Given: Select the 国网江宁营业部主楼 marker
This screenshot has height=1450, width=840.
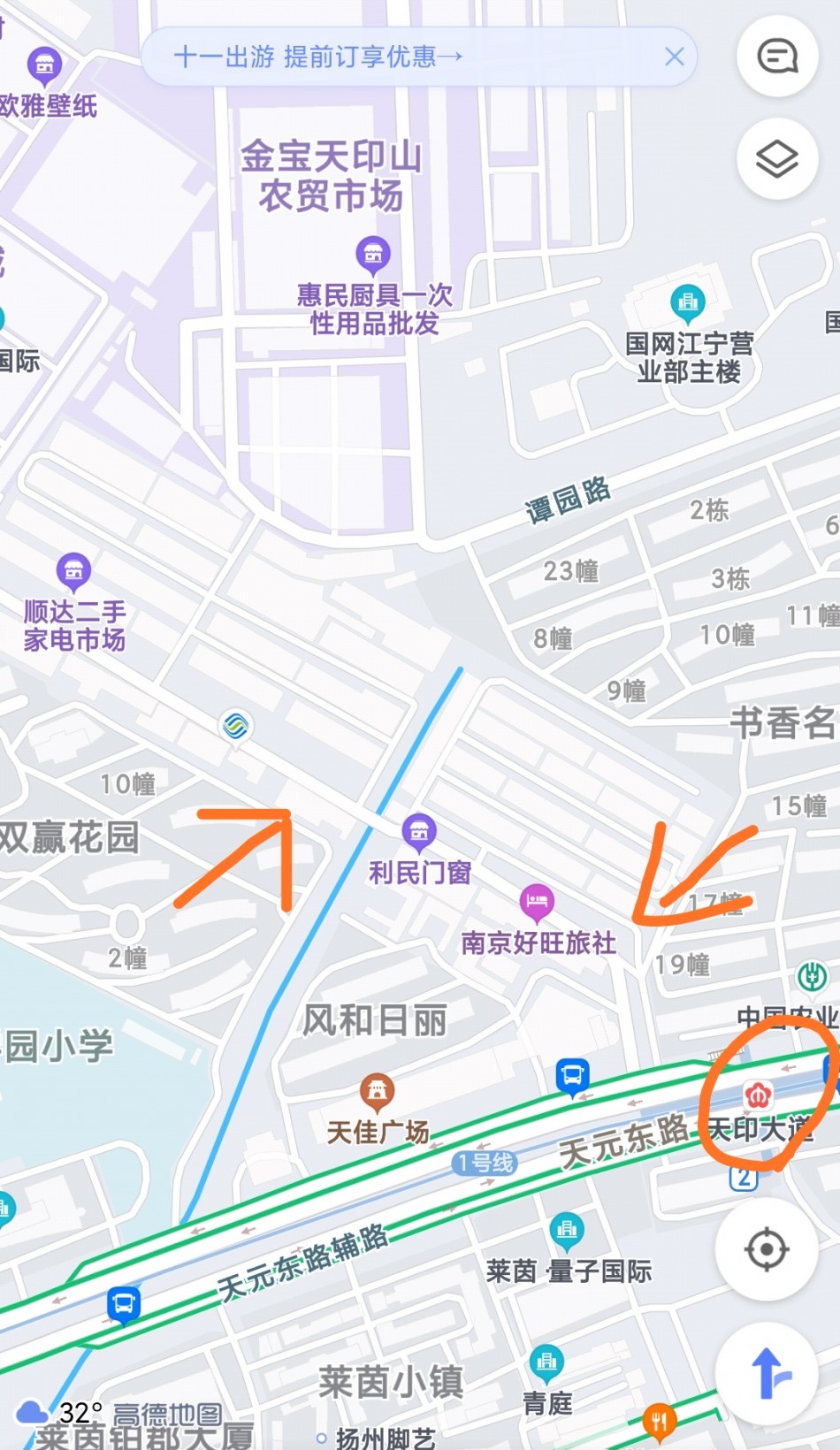Looking at the screenshot, I should click(687, 303).
